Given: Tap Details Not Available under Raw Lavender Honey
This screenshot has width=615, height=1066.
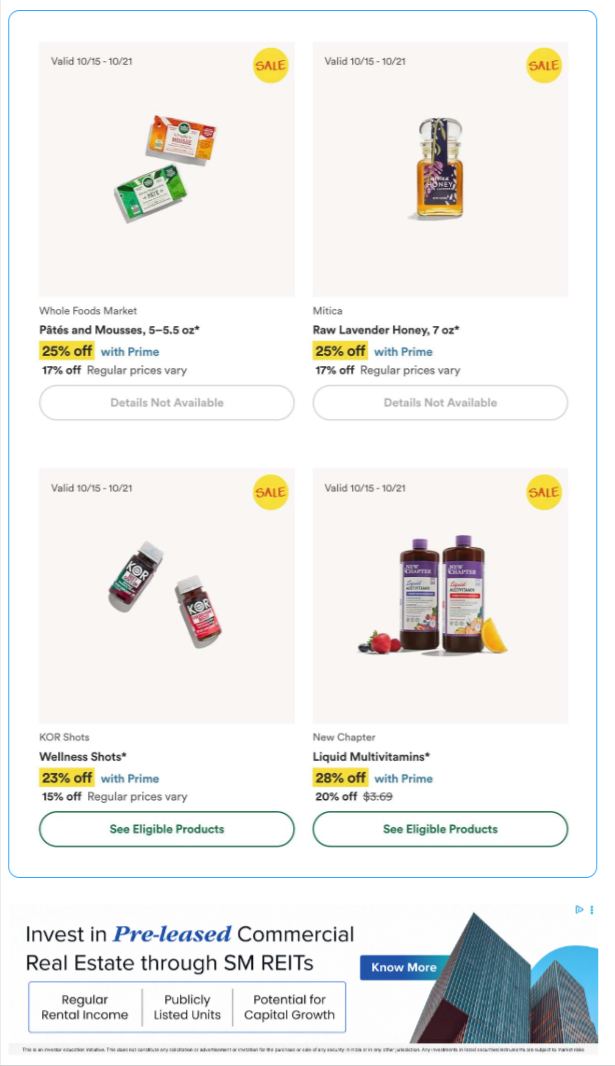Looking at the screenshot, I should 440,403.
